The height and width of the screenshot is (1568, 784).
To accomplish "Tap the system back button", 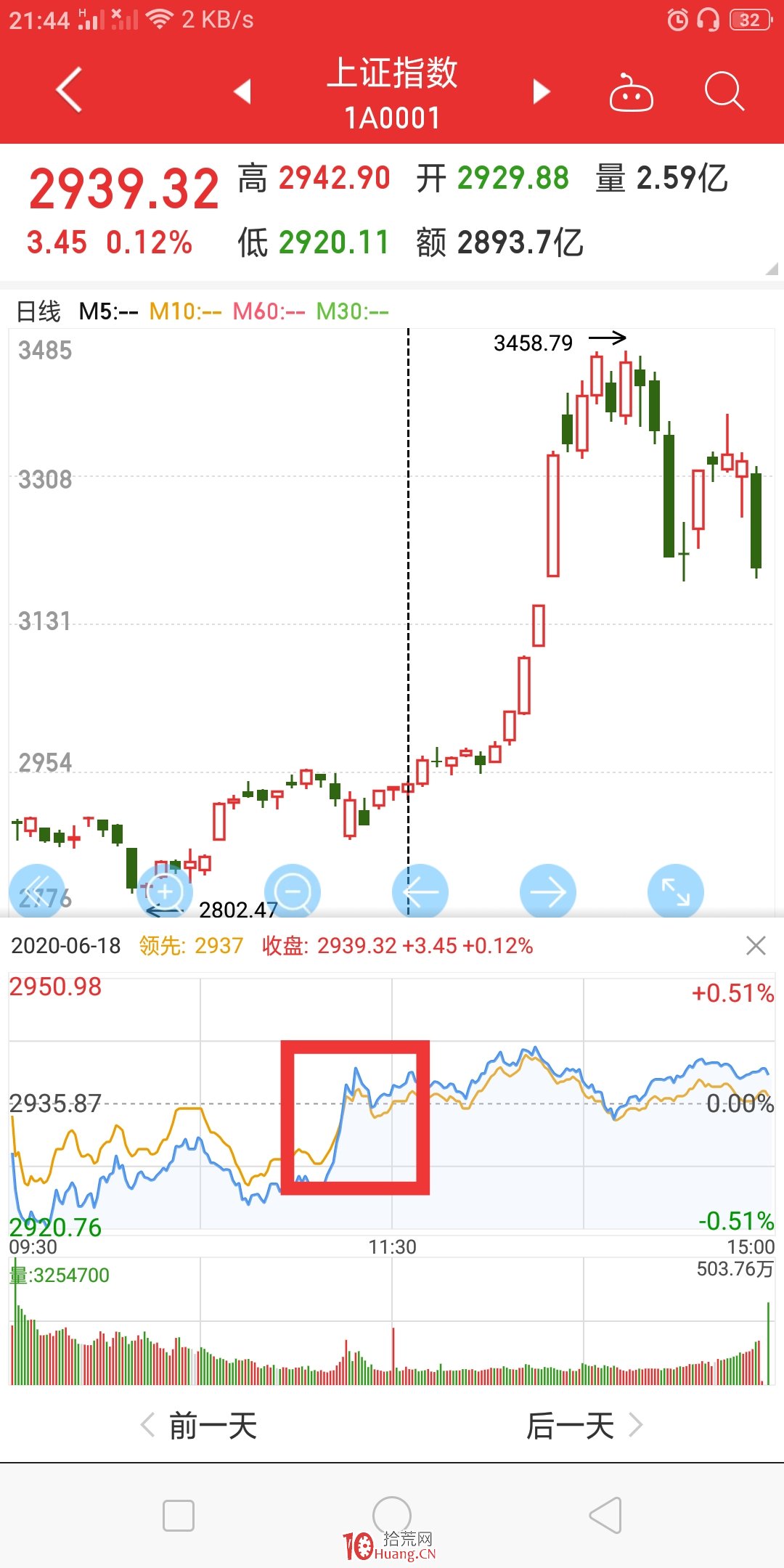I will point(605,1516).
